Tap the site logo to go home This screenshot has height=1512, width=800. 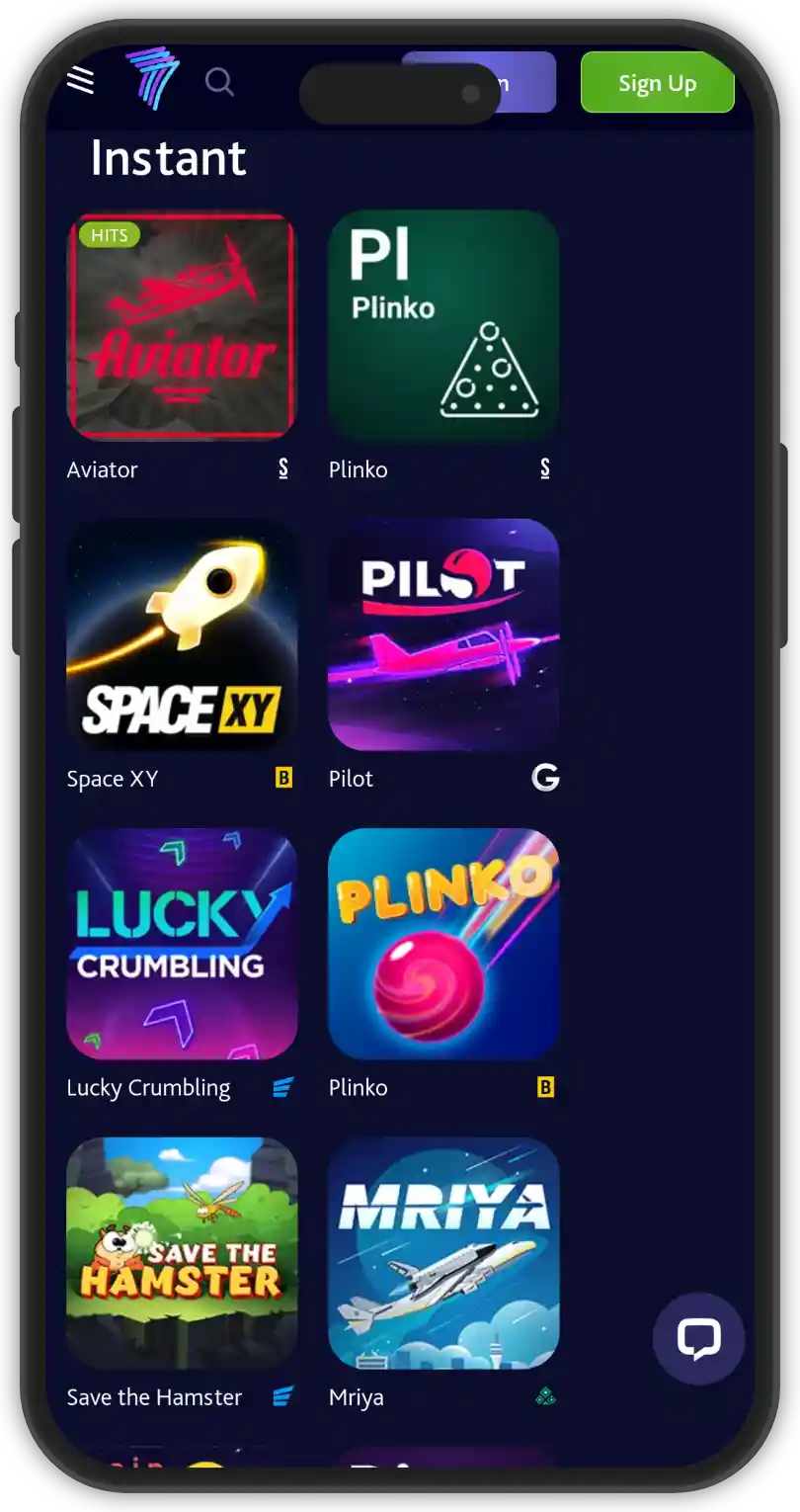pos(151,79)
